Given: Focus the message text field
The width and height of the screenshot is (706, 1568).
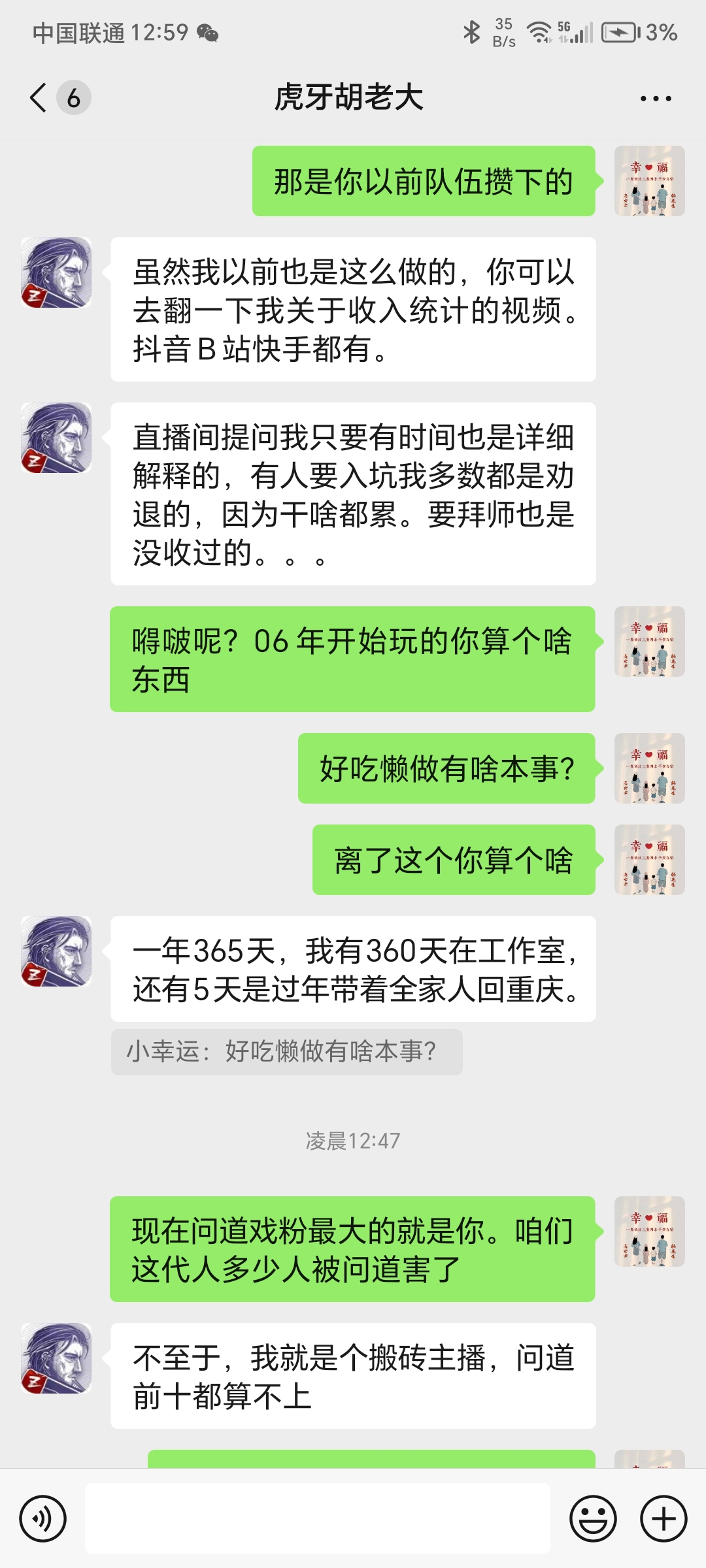Looking at the screenshot, I should pos(317,1518).
